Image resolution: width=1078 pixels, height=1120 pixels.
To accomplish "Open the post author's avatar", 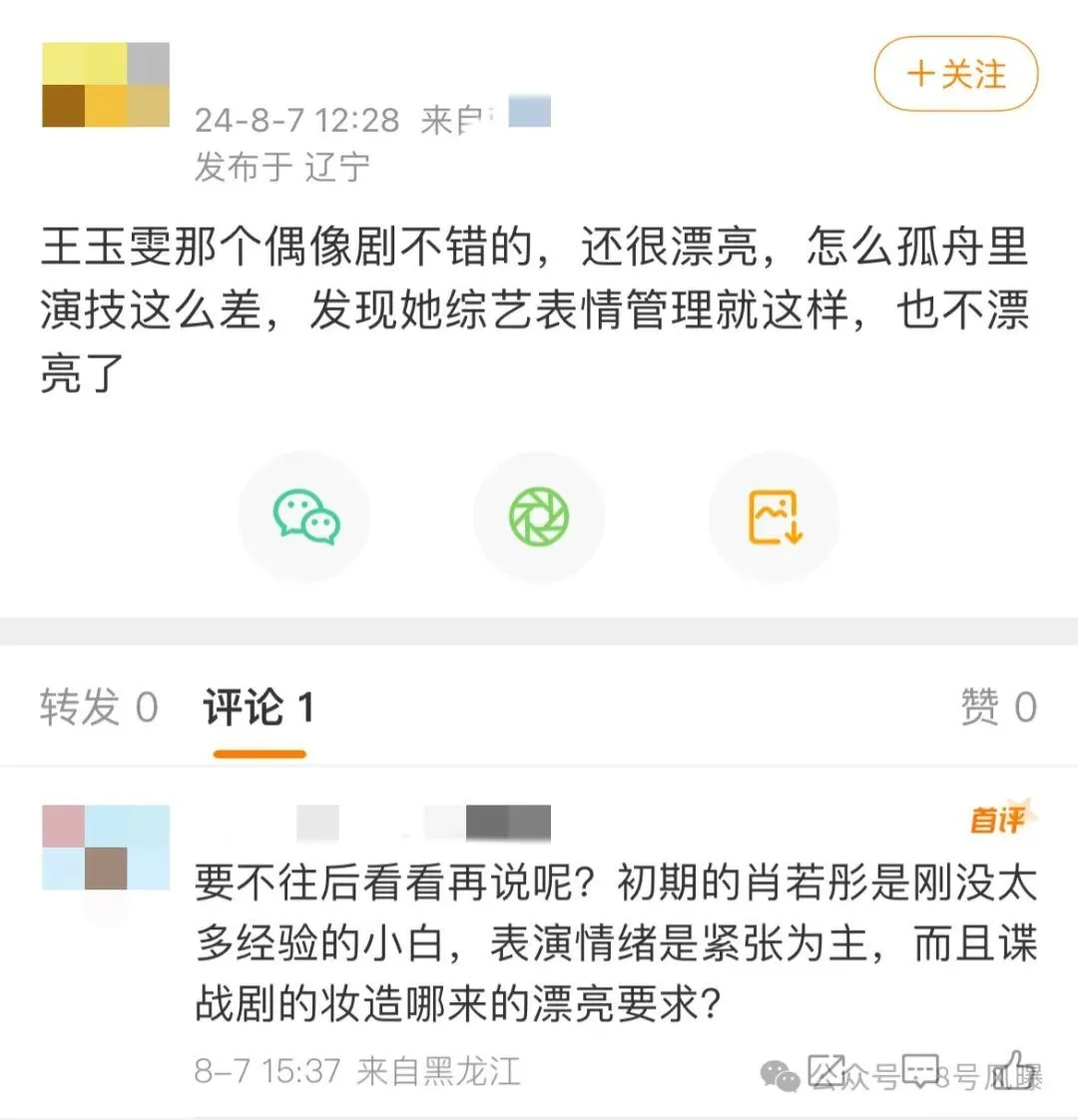I will (105, 85).
